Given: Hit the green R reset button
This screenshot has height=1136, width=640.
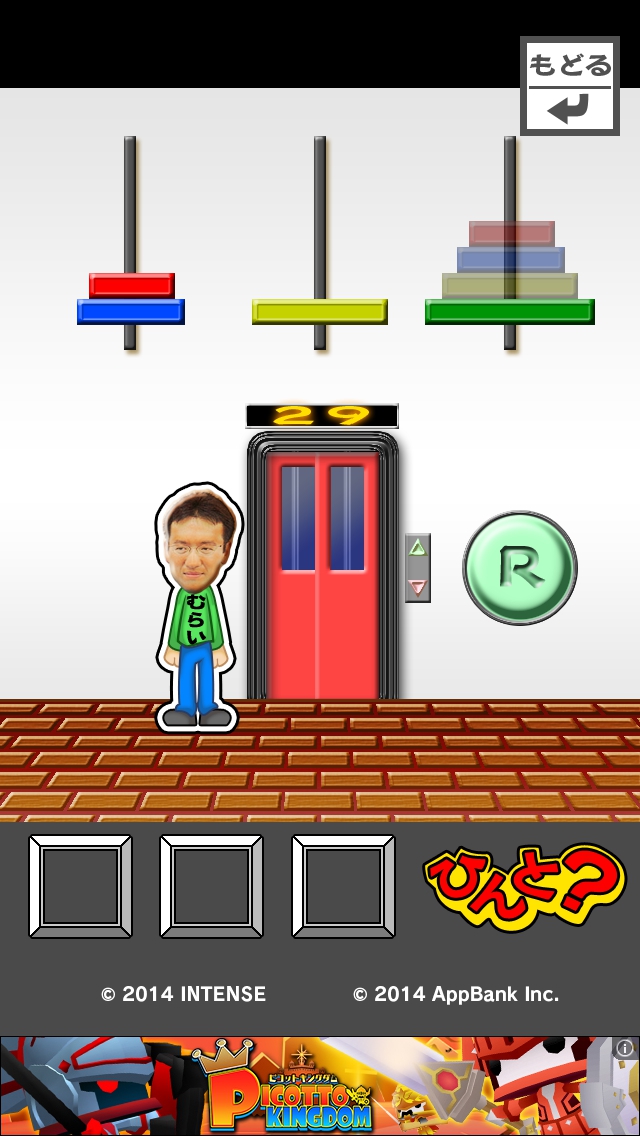Looking at the screenshot, I should coord(519,568).
